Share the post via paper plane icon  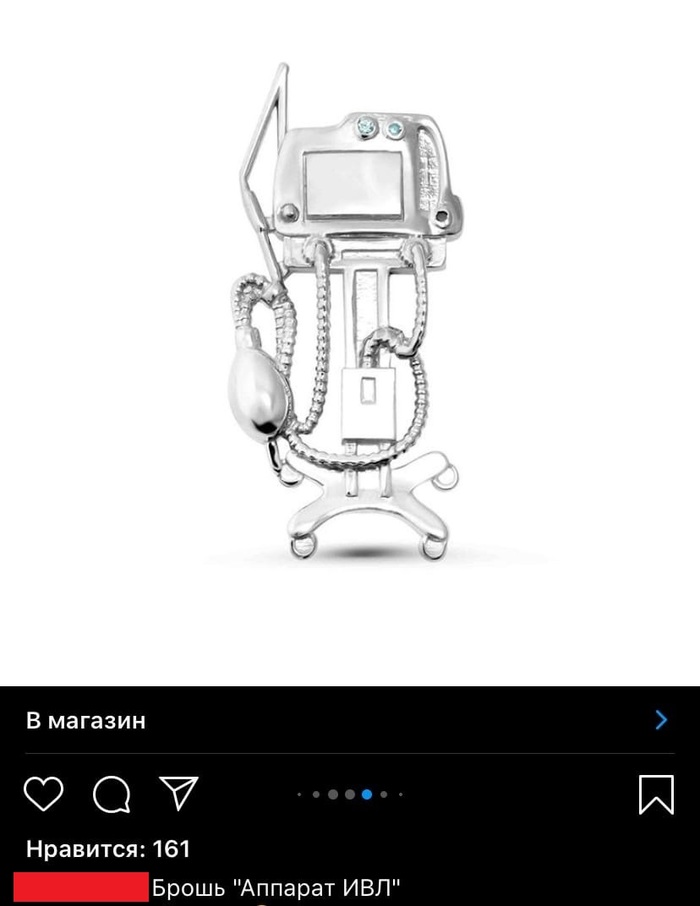coord(178,794)
